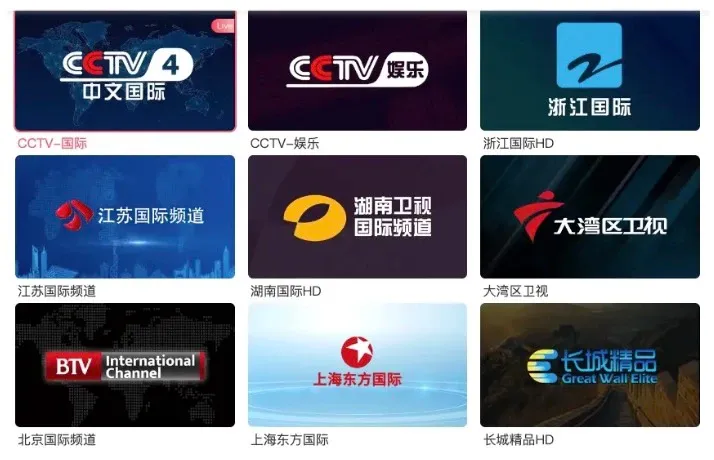Select the 浙江国际HD channel
This screenshot has height=460, width=714.
point(590,70)
